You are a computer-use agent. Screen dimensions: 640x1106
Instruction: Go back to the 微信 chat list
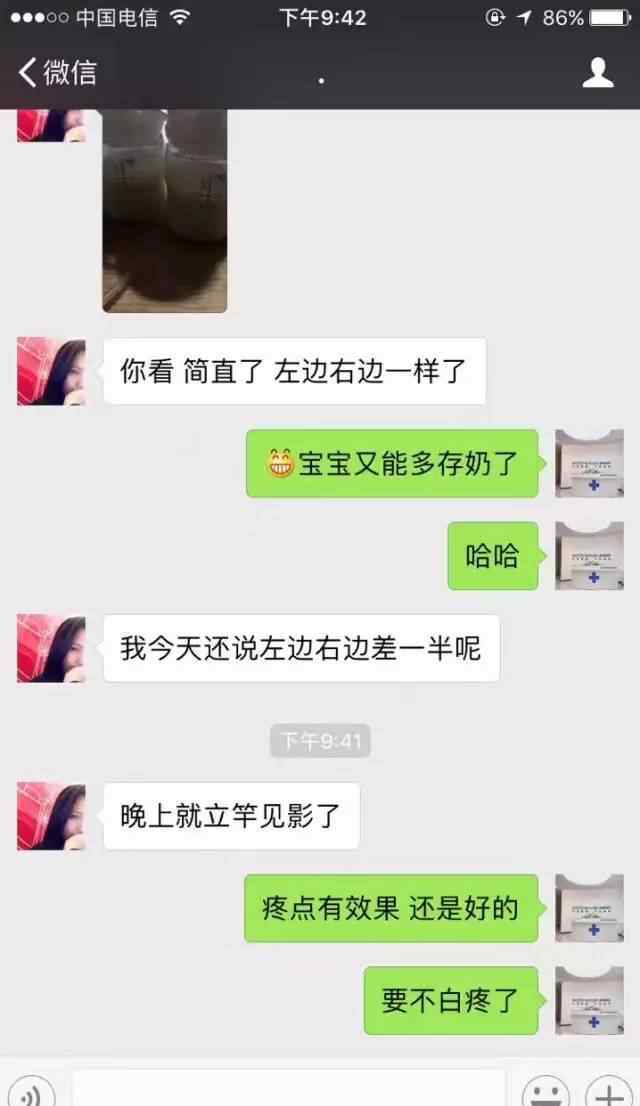pos(57,73)
